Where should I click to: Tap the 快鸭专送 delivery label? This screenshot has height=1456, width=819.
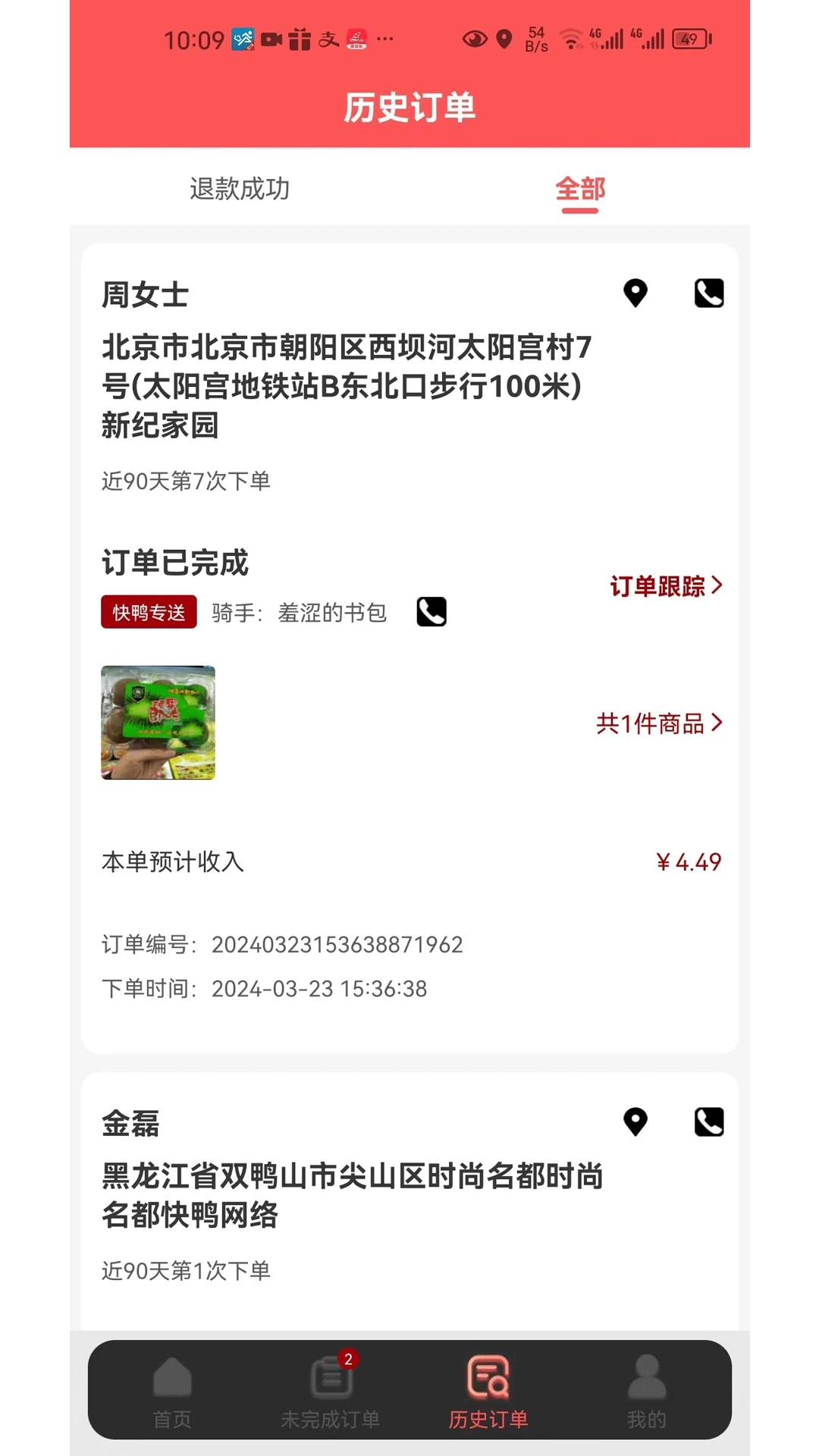click(x=149, y=612)
